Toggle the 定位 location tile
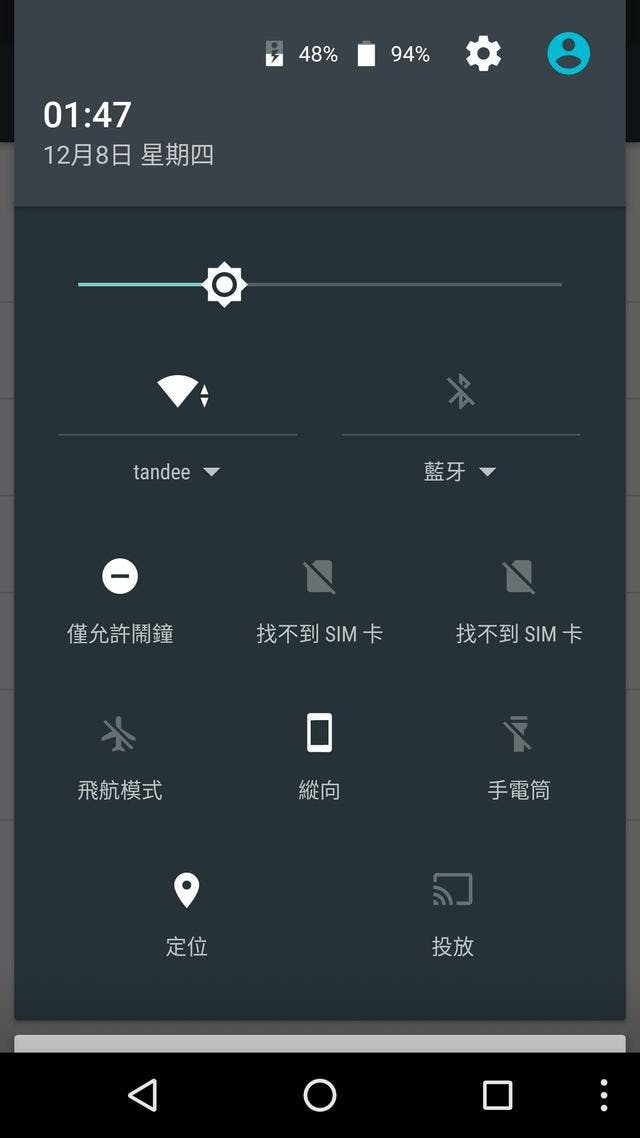The image size is (640, 1138). click(x=186, y=891)
